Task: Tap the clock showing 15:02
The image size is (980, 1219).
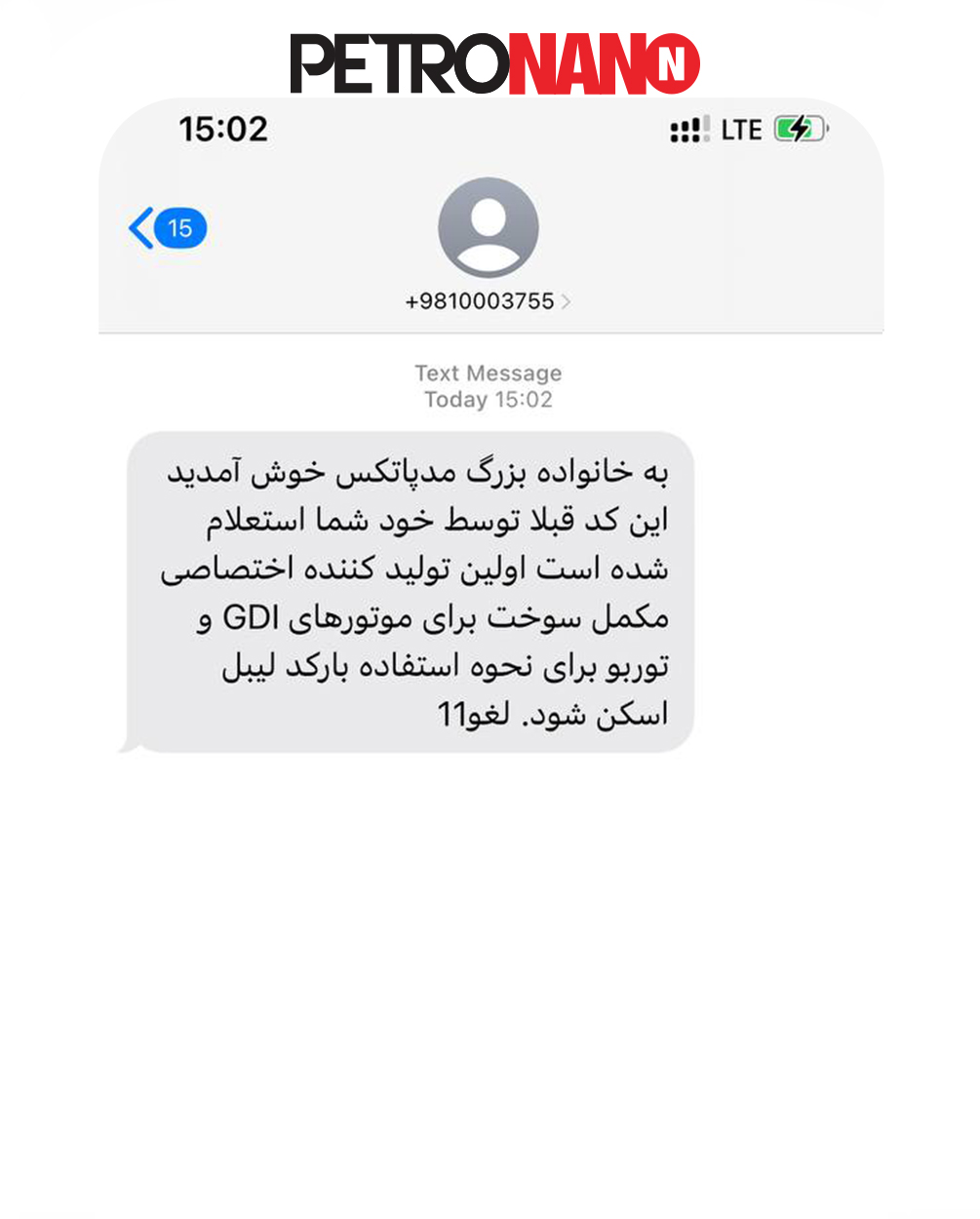Action: point(223,128)
